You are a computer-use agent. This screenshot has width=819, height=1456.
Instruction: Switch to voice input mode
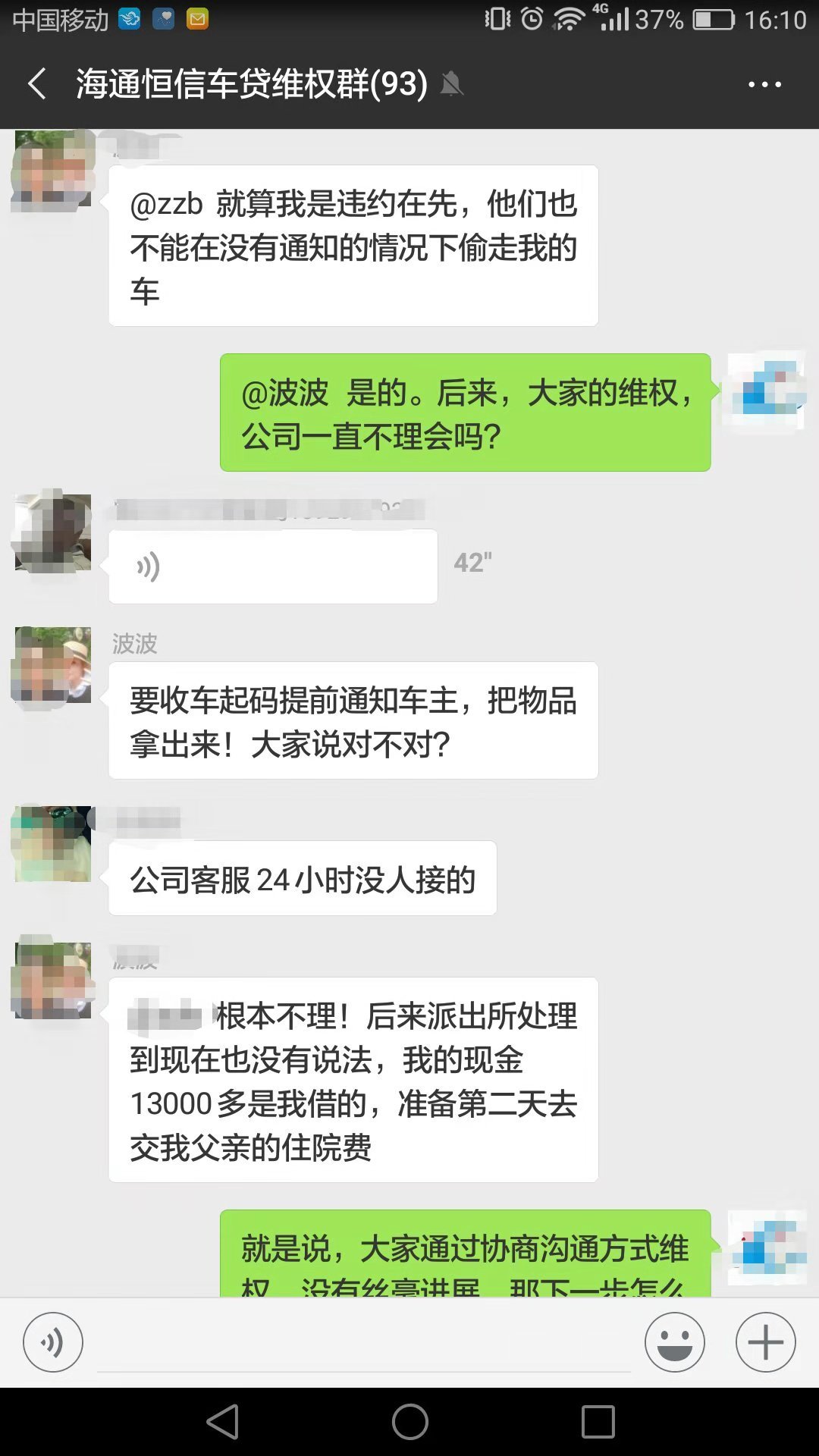tap(53, 1341)
